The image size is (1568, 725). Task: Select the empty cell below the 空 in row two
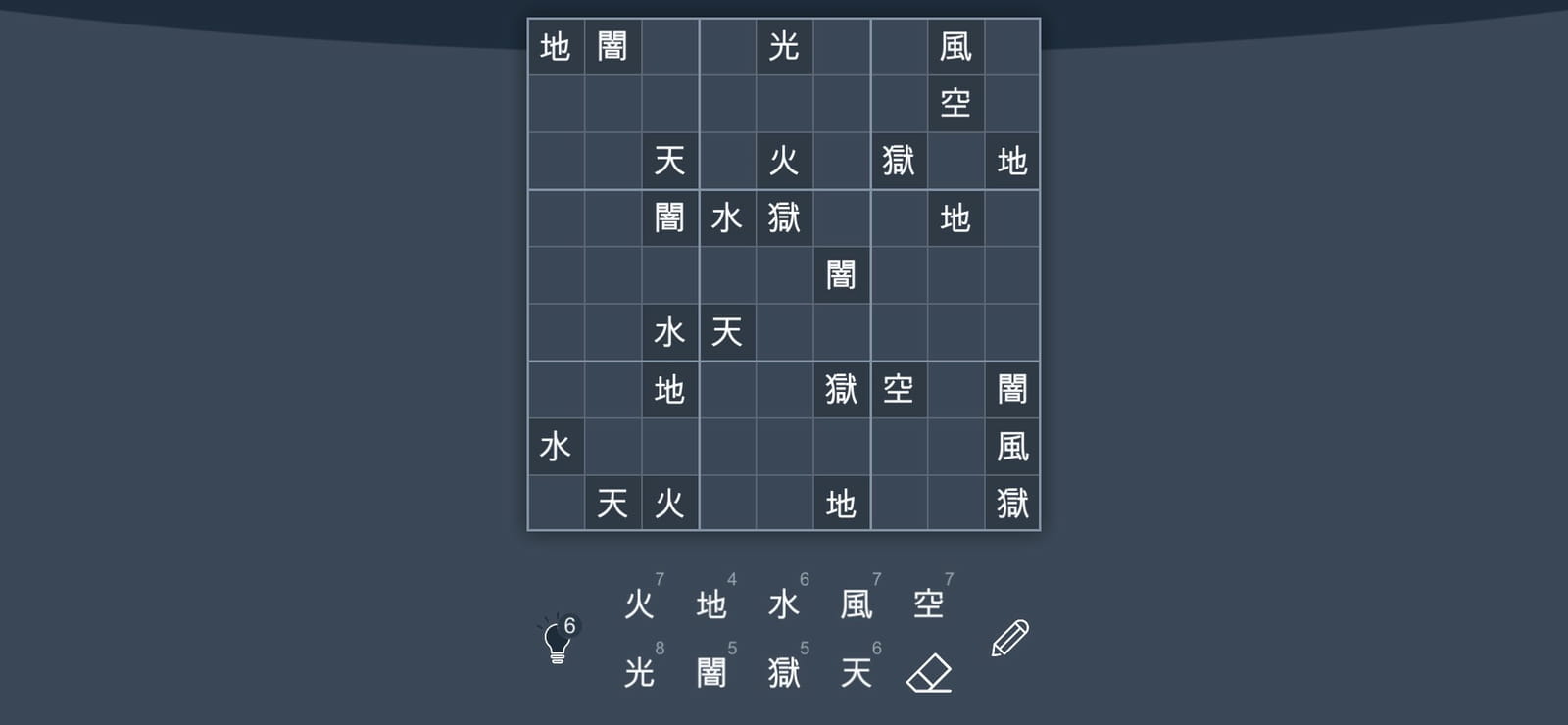click(955, 161)
